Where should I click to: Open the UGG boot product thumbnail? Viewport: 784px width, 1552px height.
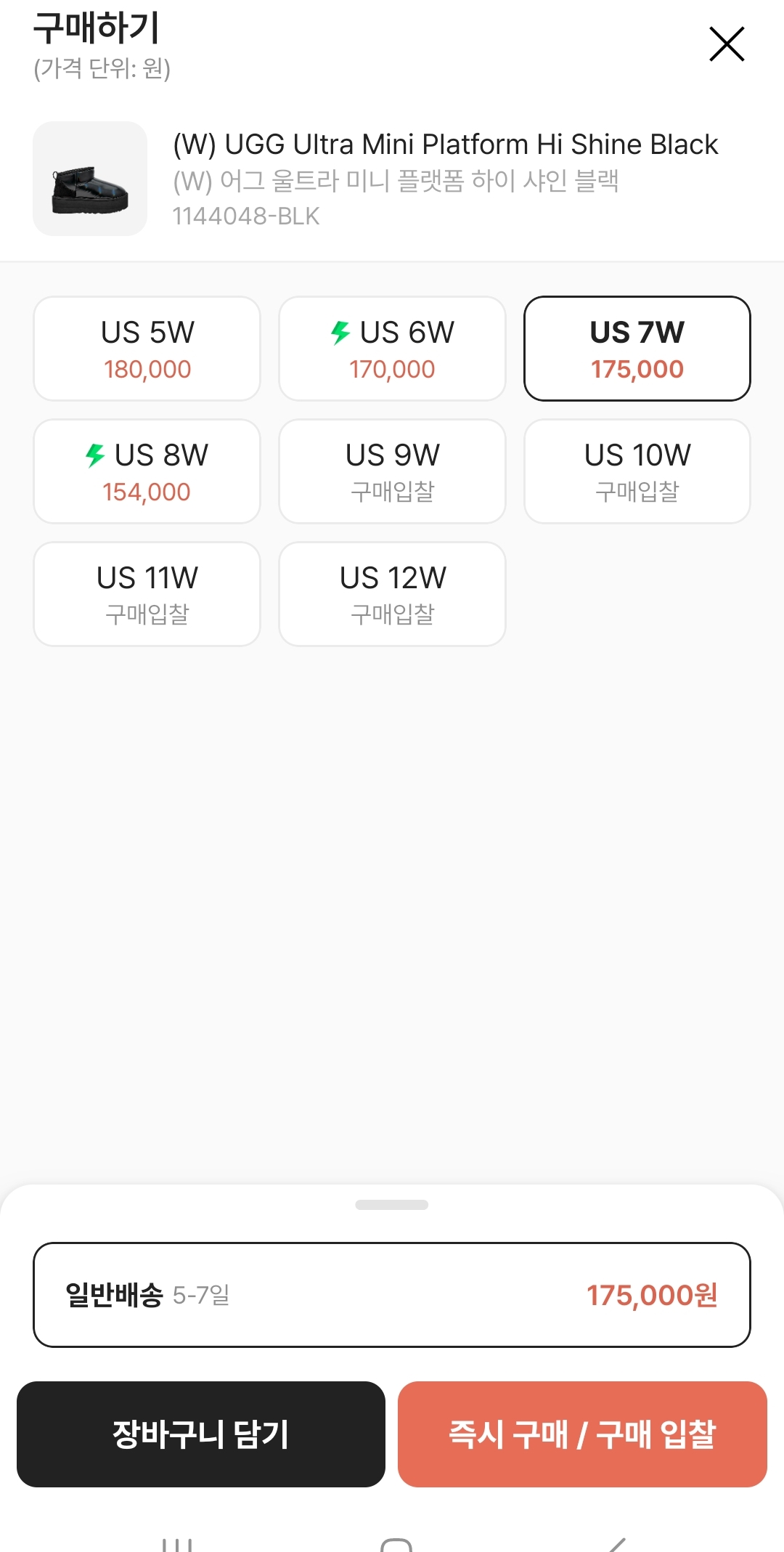(x=90, y=179)
